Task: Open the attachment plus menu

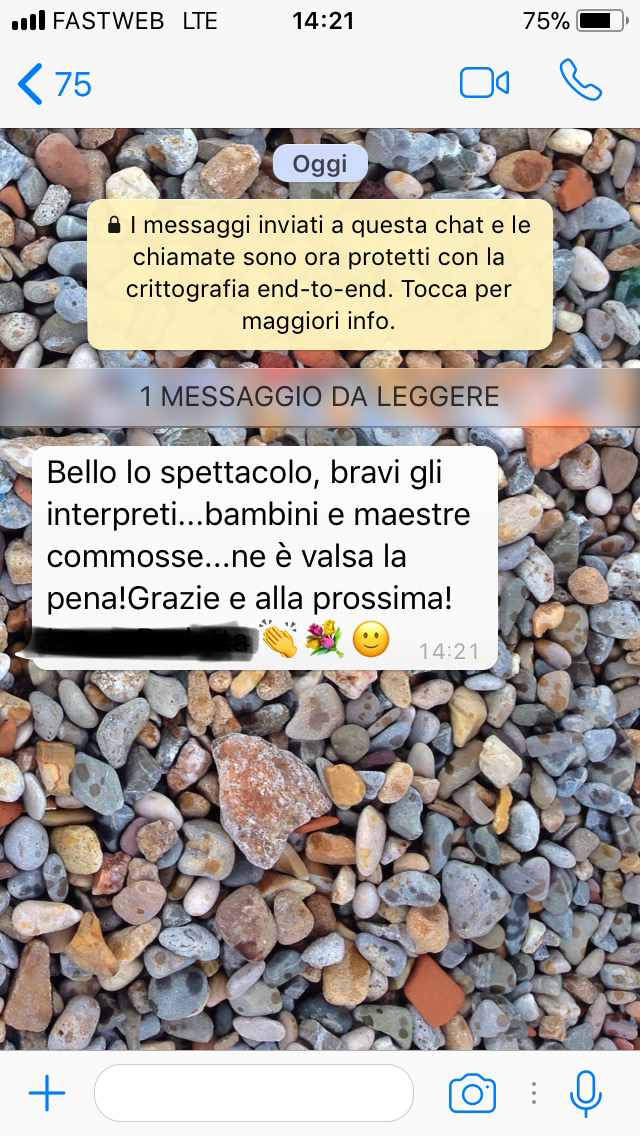Action: 47,1093
